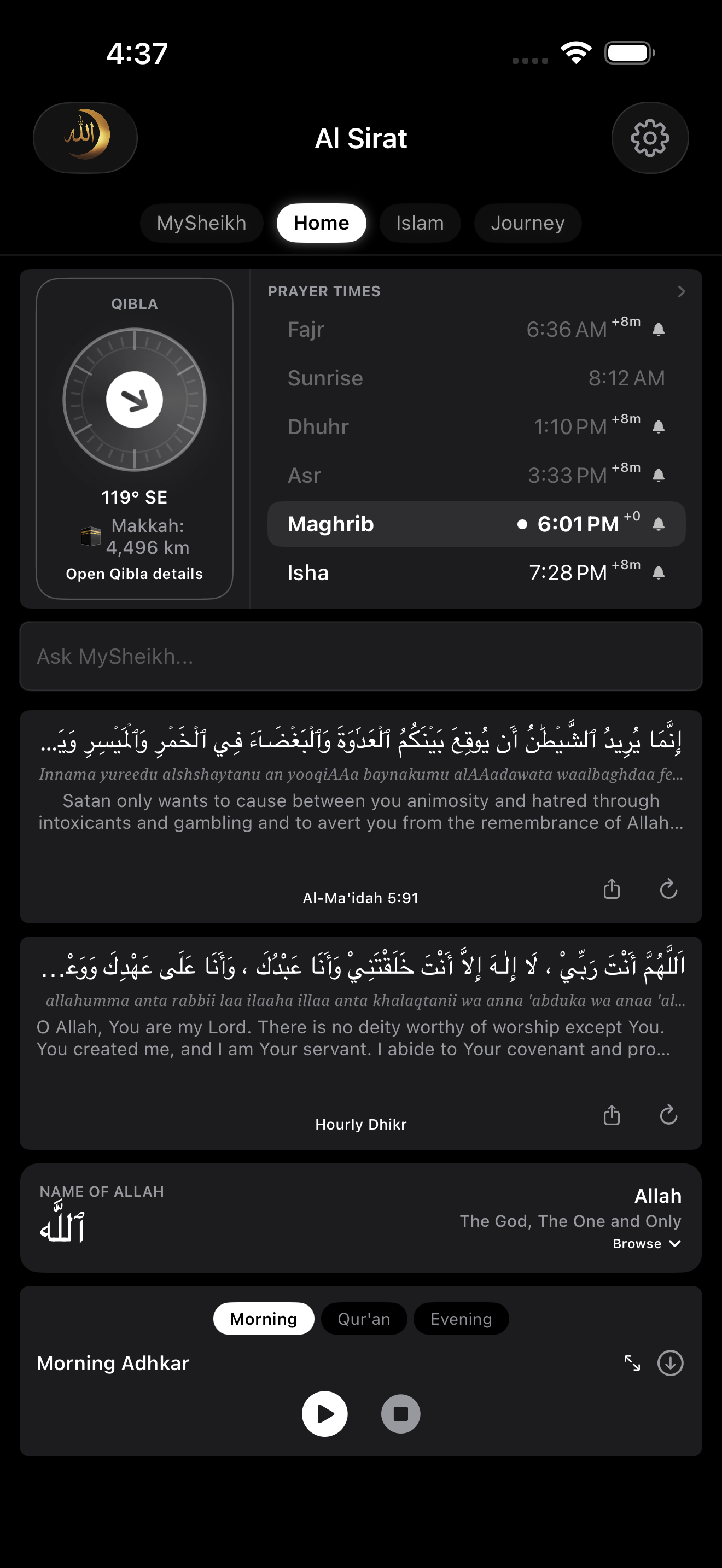Switch to the Qur'an adhkar tab

pos(363,1319)
